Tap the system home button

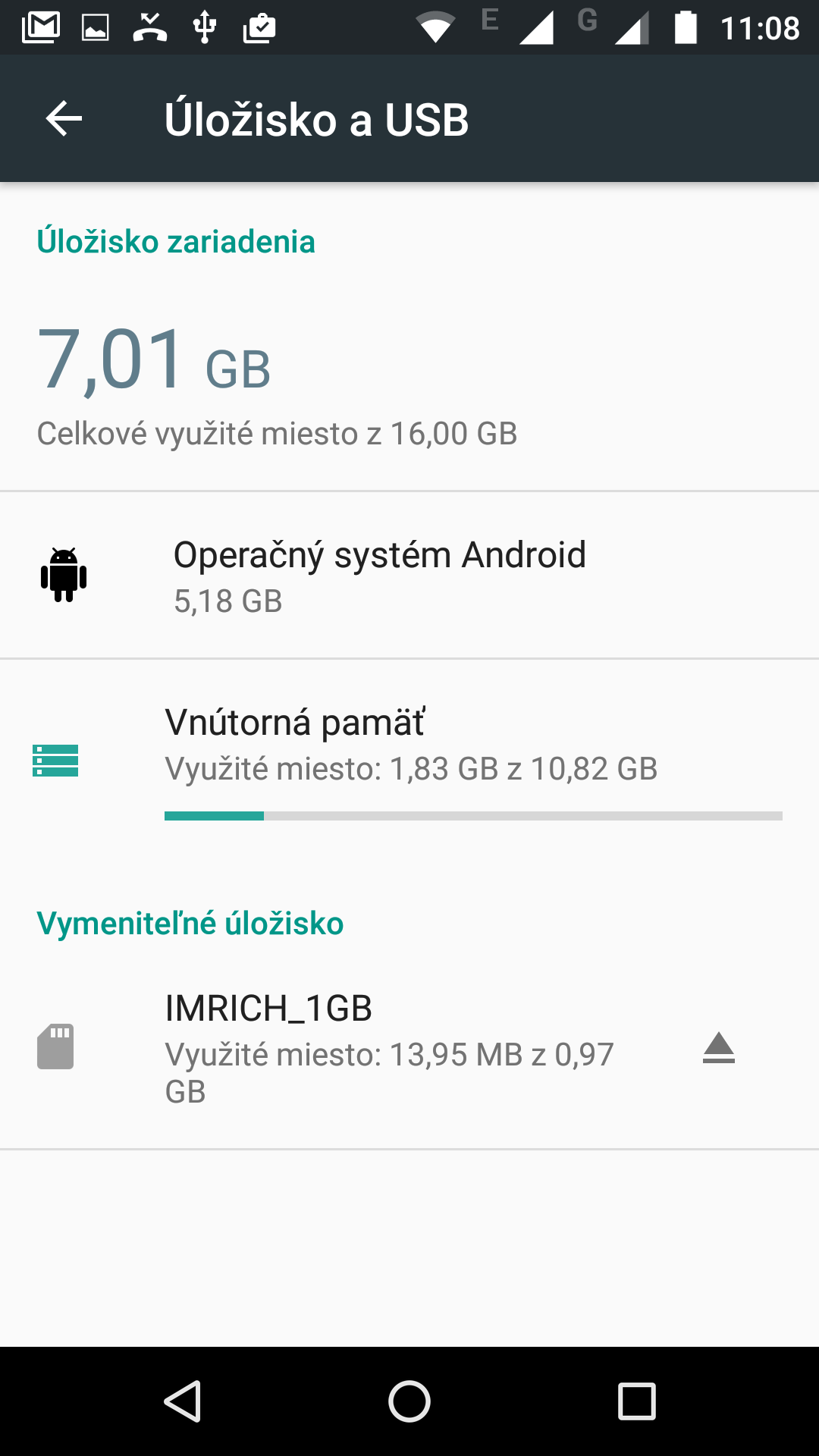(x=409, y=1401)
